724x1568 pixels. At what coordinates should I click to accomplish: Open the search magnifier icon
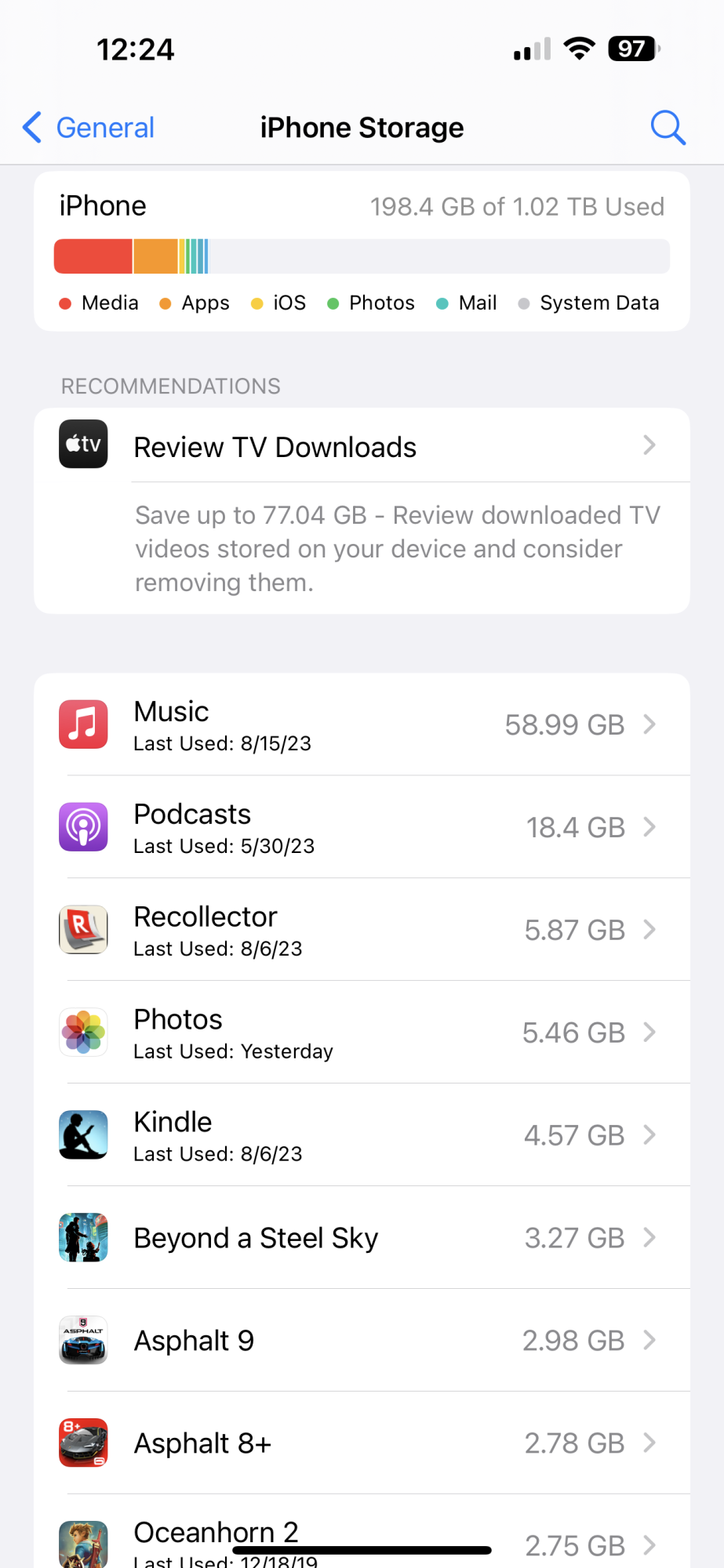[x=668, y=128]
